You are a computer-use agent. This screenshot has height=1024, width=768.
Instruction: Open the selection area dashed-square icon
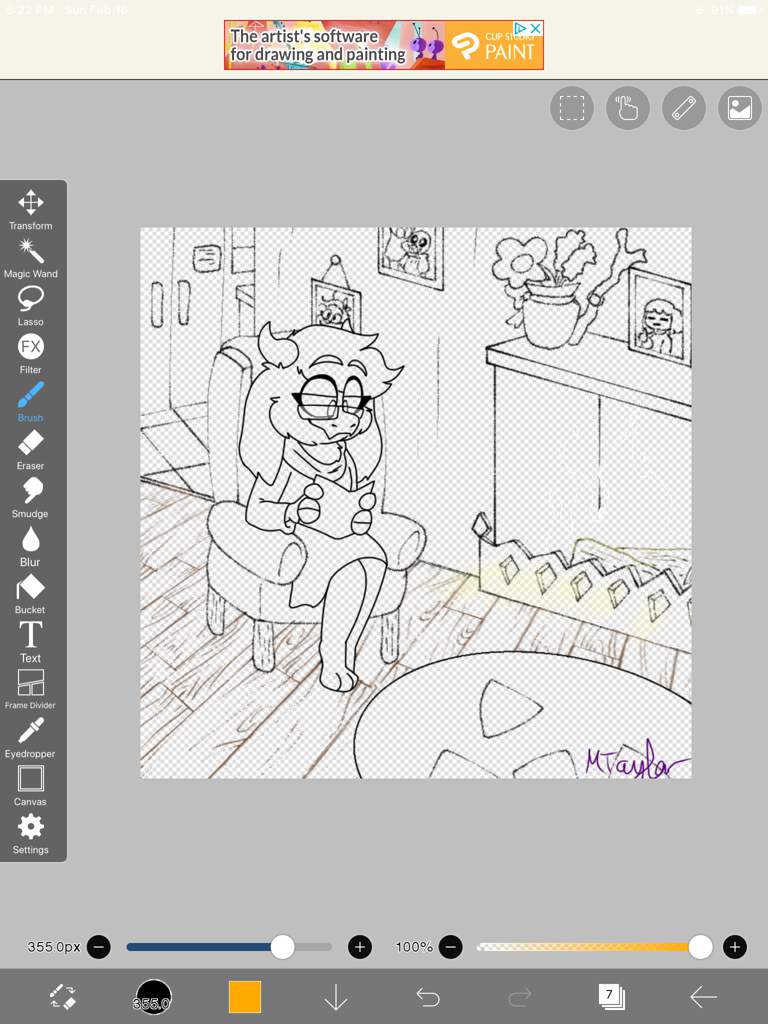coord(572,108)
